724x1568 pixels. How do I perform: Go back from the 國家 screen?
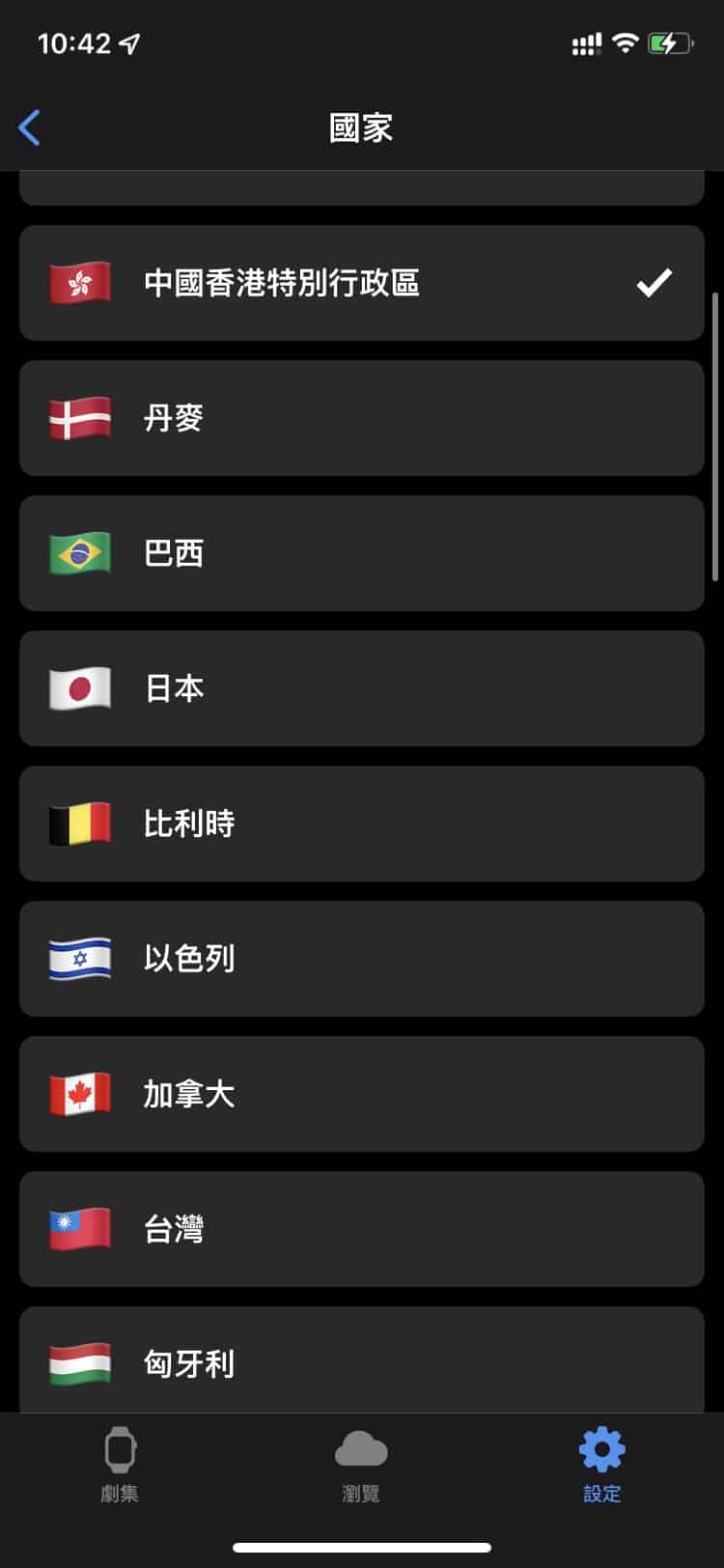point(30,127)
